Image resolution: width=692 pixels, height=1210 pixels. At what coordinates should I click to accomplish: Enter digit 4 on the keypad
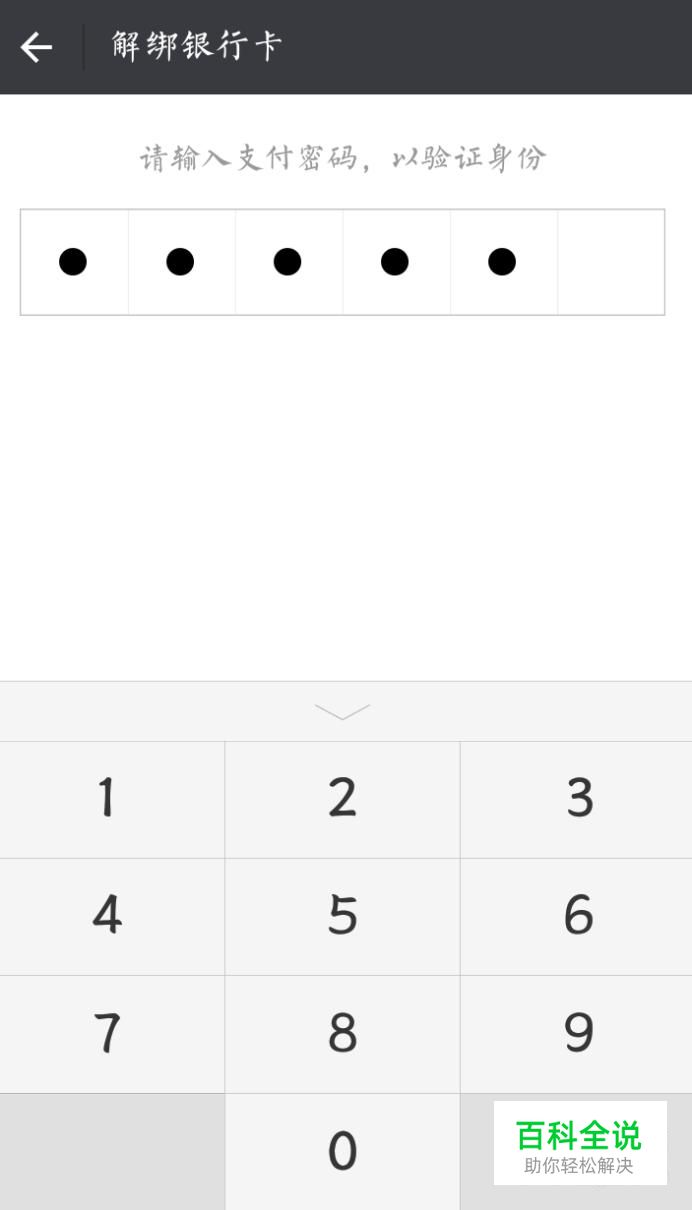pos(112,916)
